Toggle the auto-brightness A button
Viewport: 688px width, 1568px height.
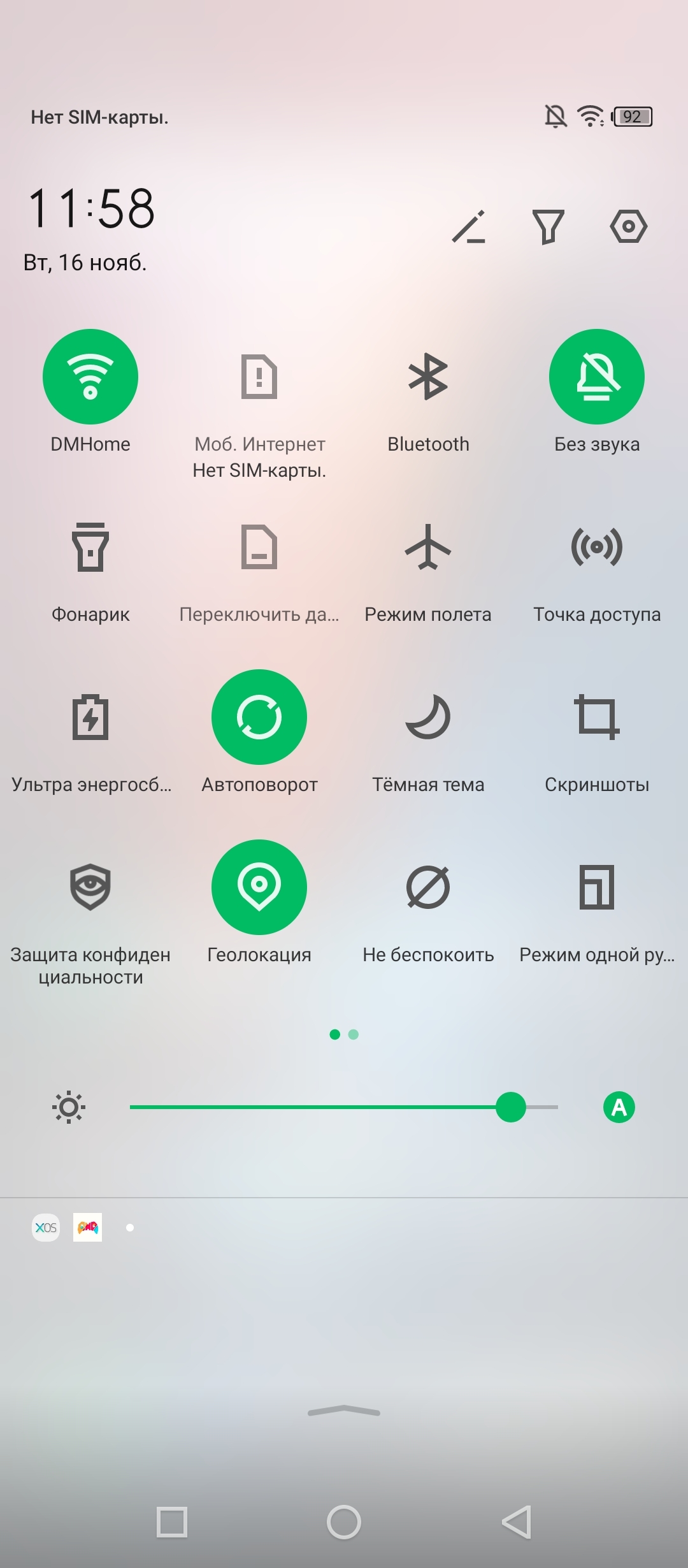pyautogui.click(x=619, y=1107)
